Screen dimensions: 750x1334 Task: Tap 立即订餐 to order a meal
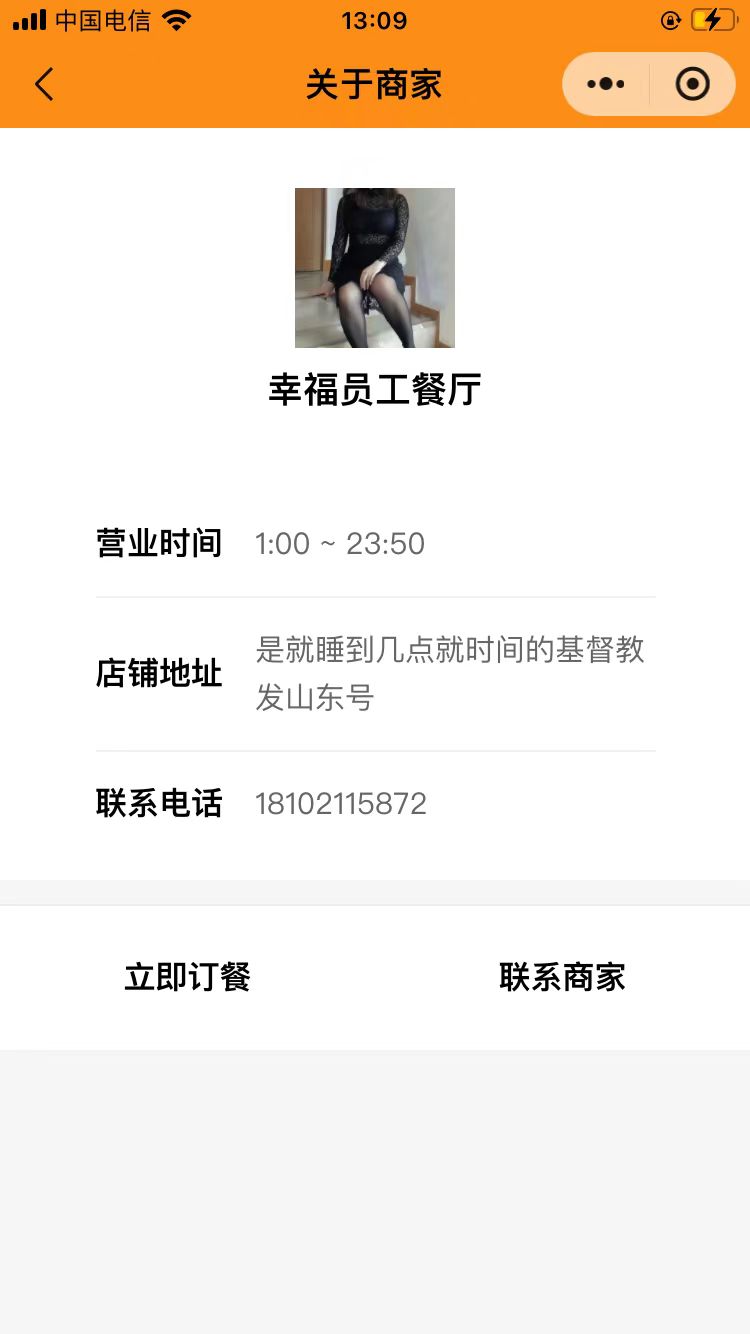pyautogui.click(x=187, y=977)
